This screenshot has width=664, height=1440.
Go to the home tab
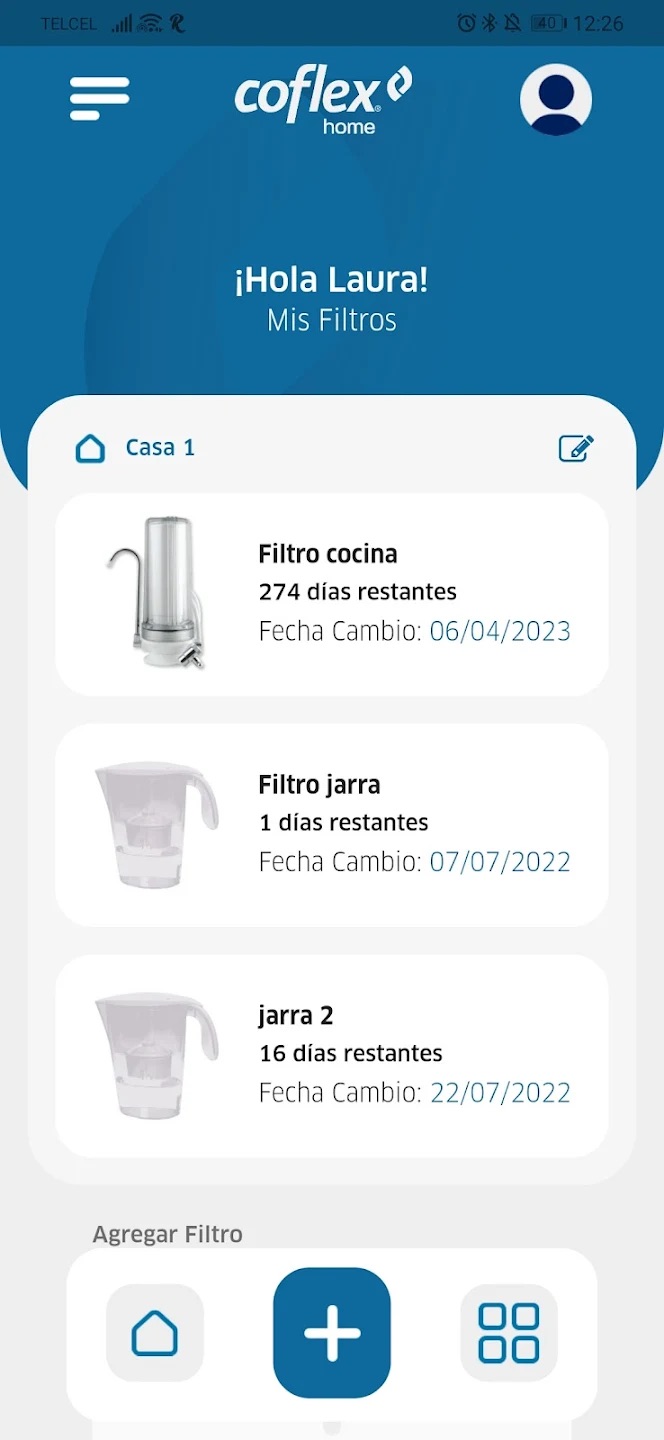click(x=155, y=1333)
